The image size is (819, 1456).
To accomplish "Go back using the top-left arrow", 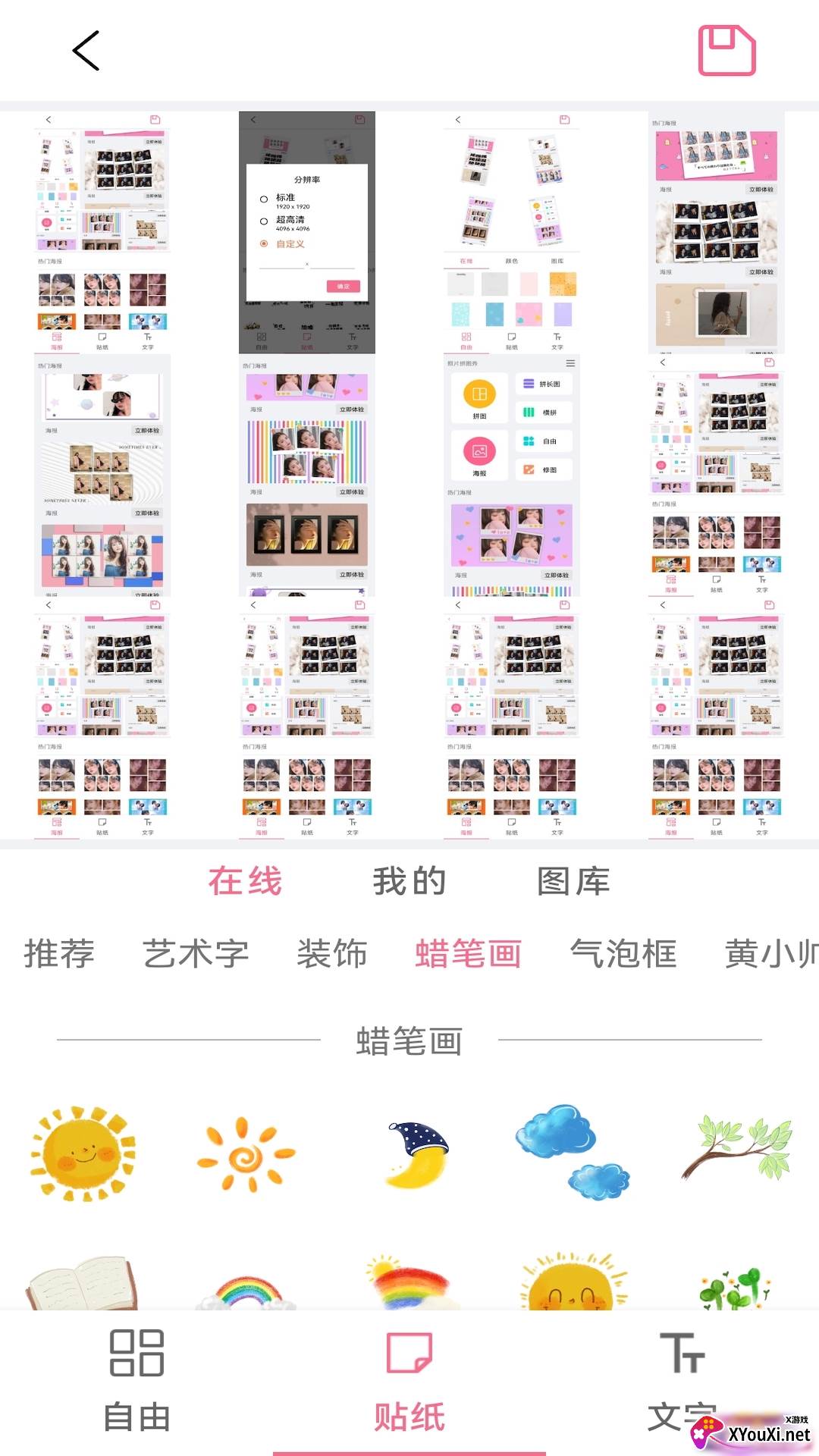I will pos(86,51).
